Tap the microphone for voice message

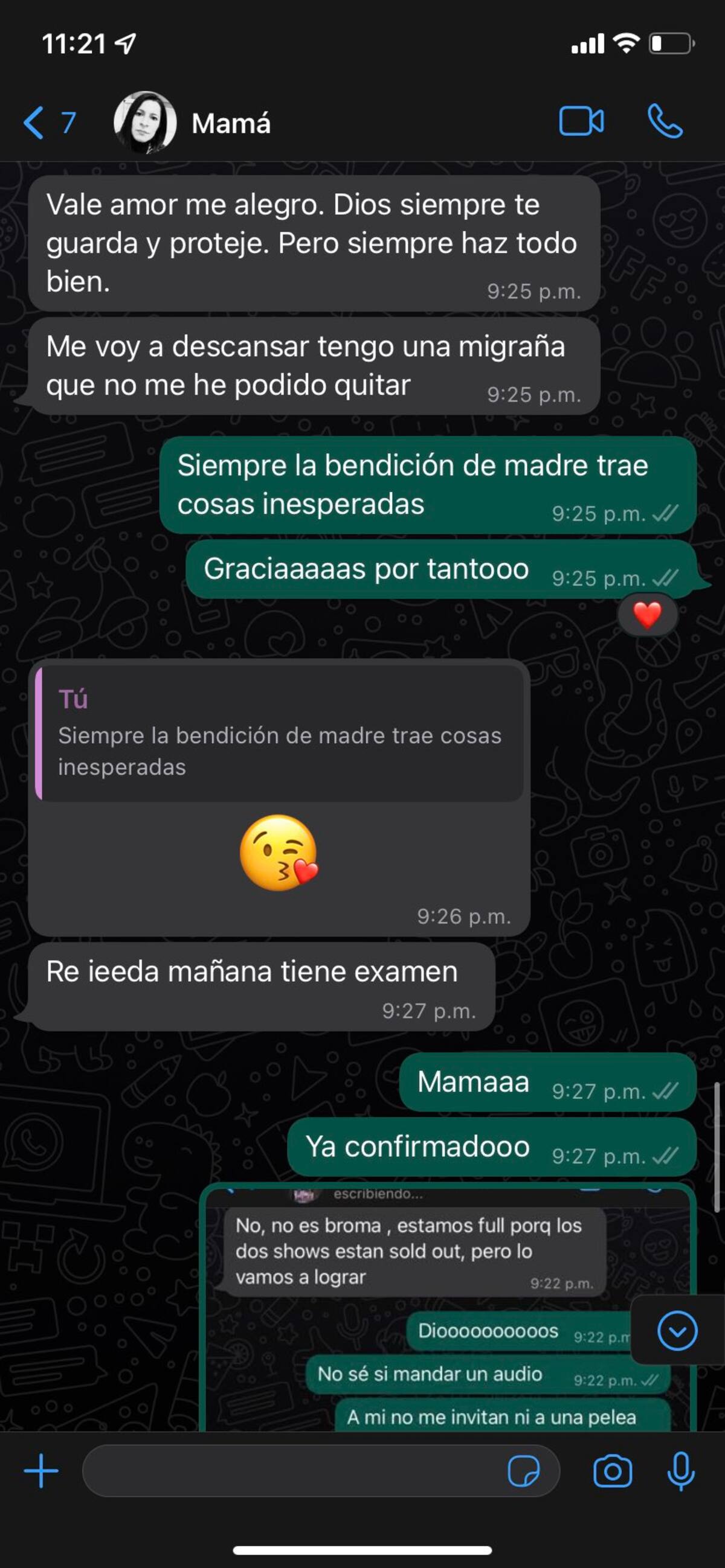680,1471
